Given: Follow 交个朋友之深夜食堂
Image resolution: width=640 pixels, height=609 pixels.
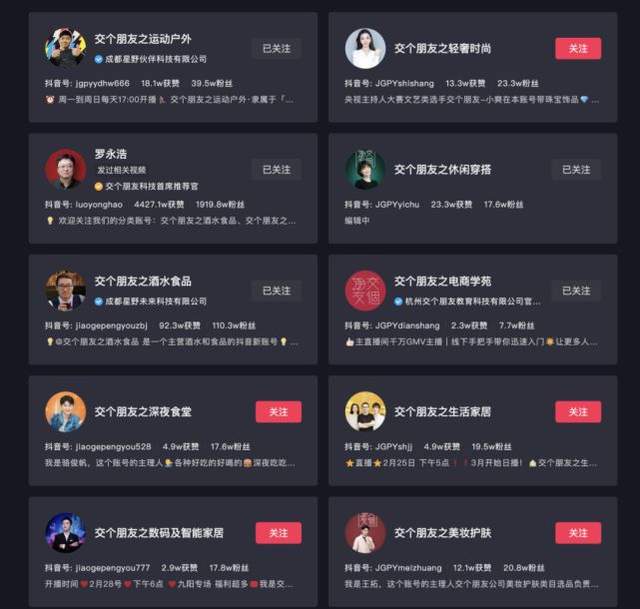Looking at the screenshot, I should tap(278, 411).
